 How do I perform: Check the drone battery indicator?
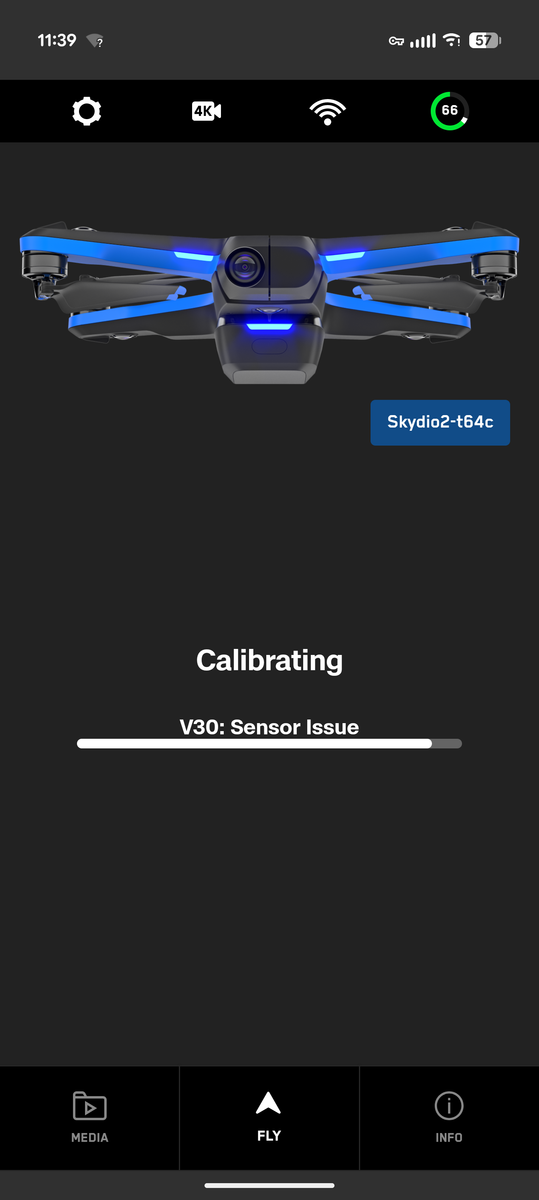[450, 111]
